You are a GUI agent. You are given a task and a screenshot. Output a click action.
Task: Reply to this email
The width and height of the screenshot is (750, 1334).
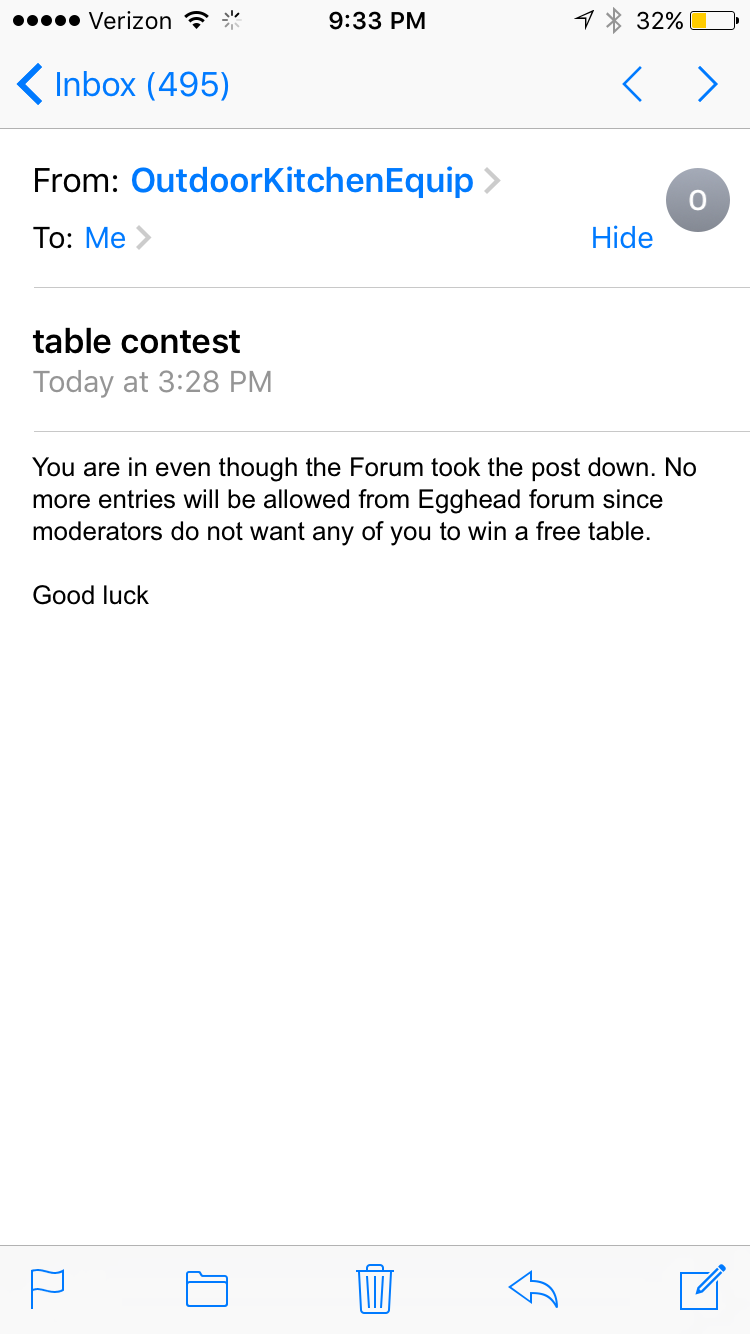[533, 1288]
